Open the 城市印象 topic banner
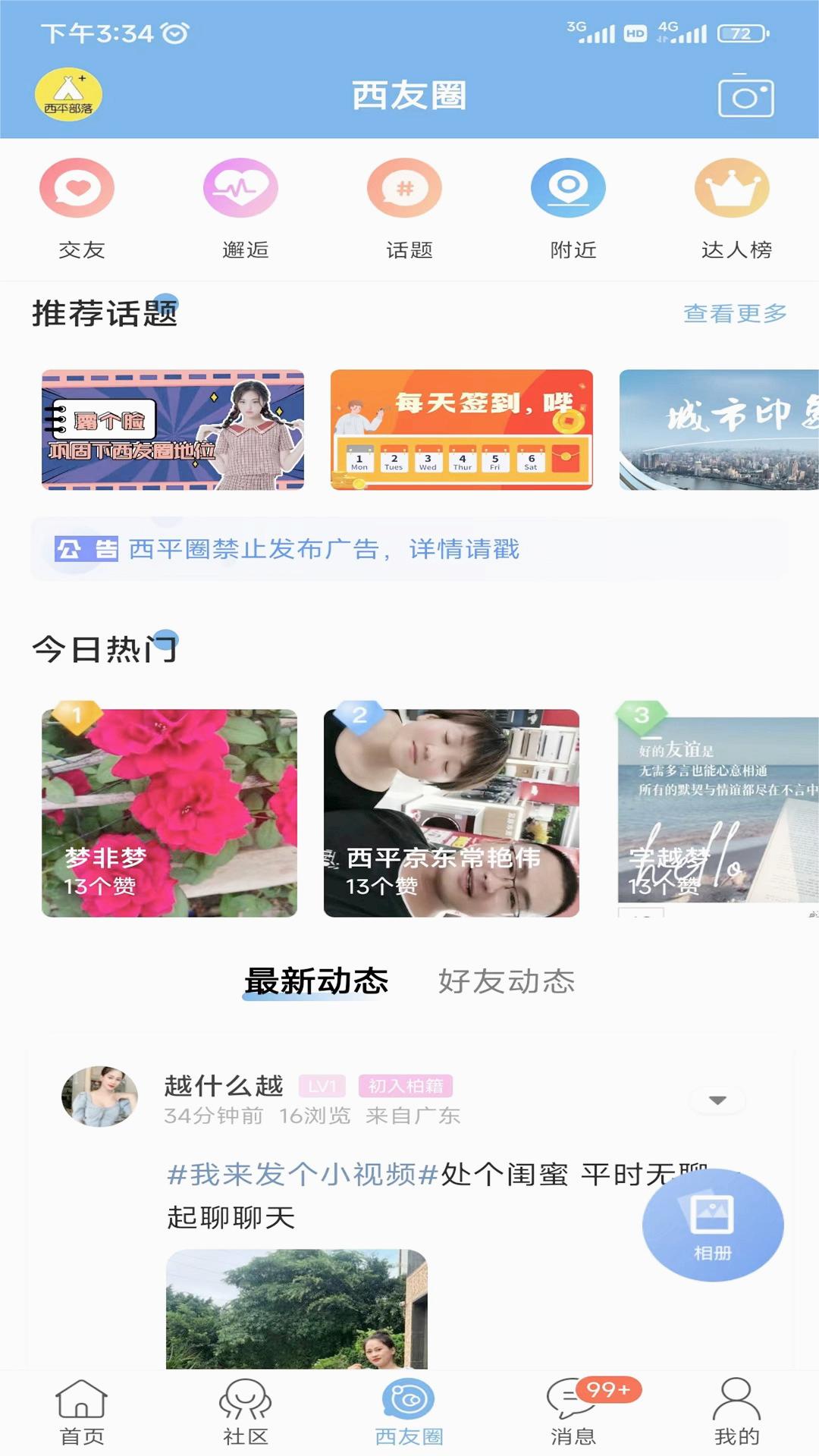The height and width of the screenshot is (1456, 819). [x=718, y=430]
